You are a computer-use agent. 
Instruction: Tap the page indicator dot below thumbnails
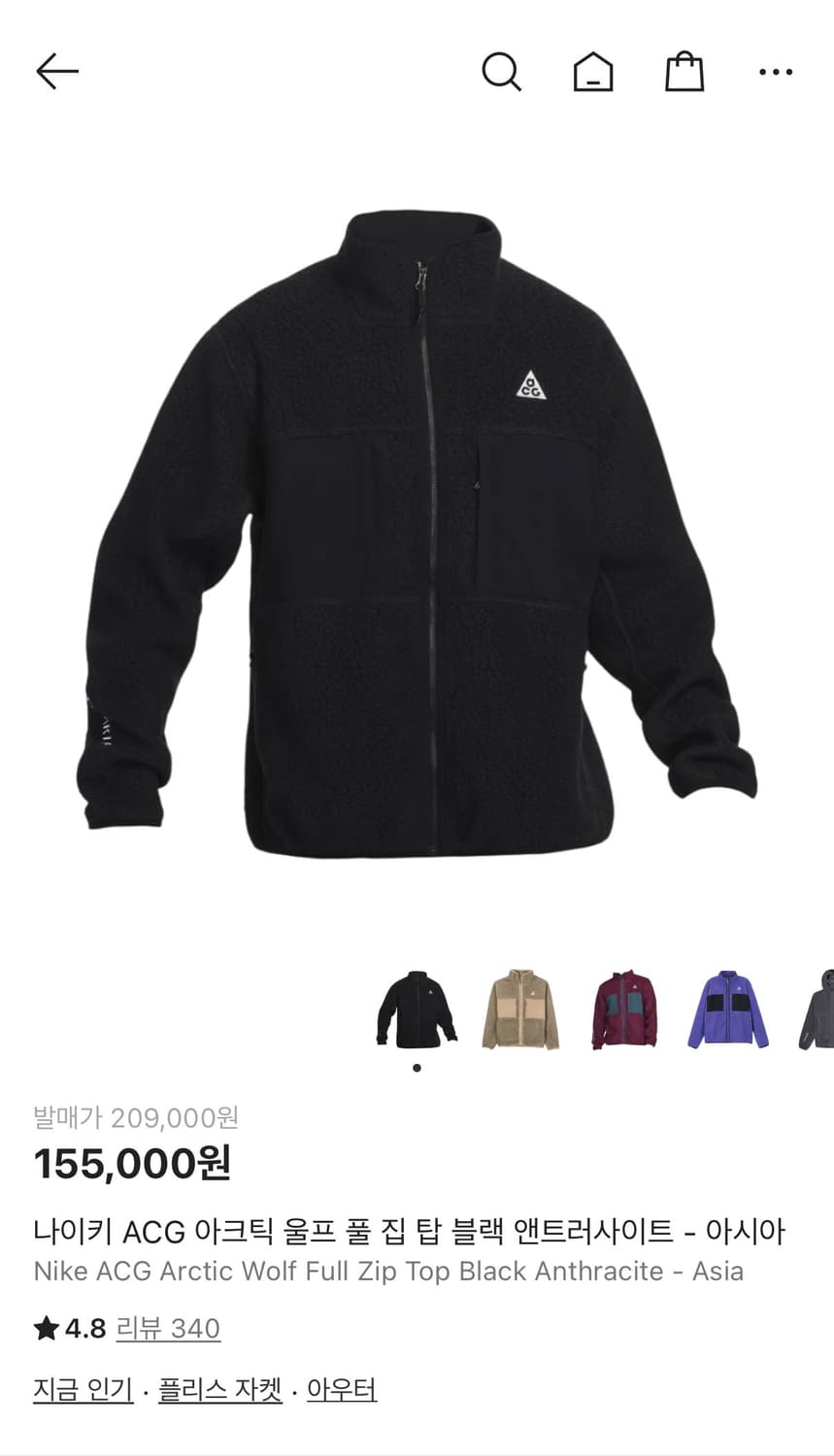point(417,1067)
